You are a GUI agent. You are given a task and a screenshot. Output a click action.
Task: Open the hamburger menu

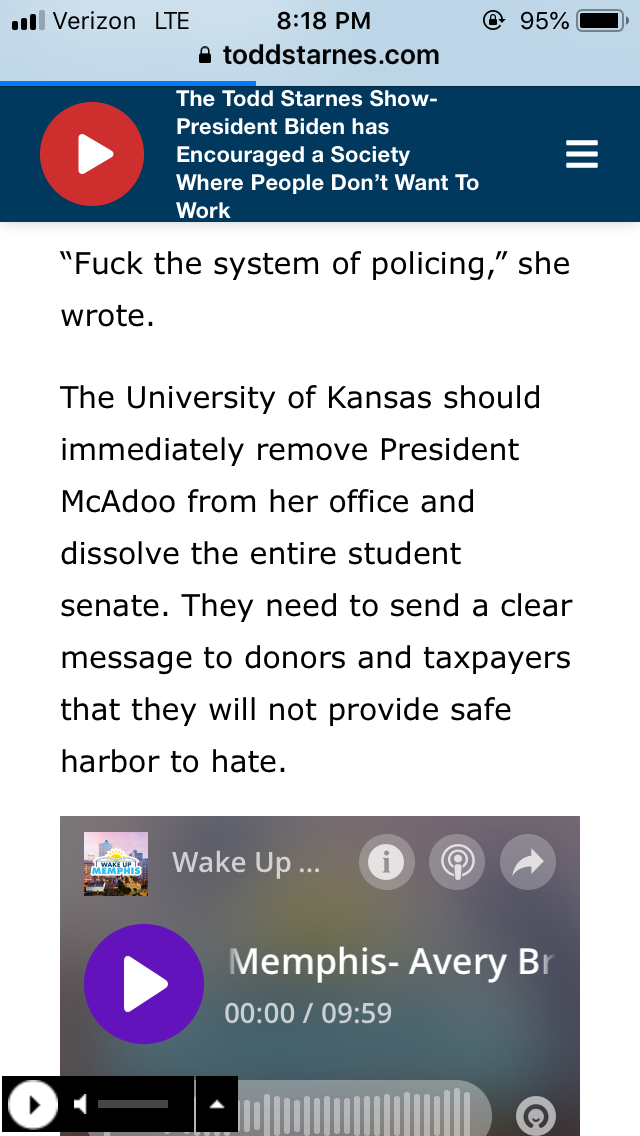(x=582, y=154)
